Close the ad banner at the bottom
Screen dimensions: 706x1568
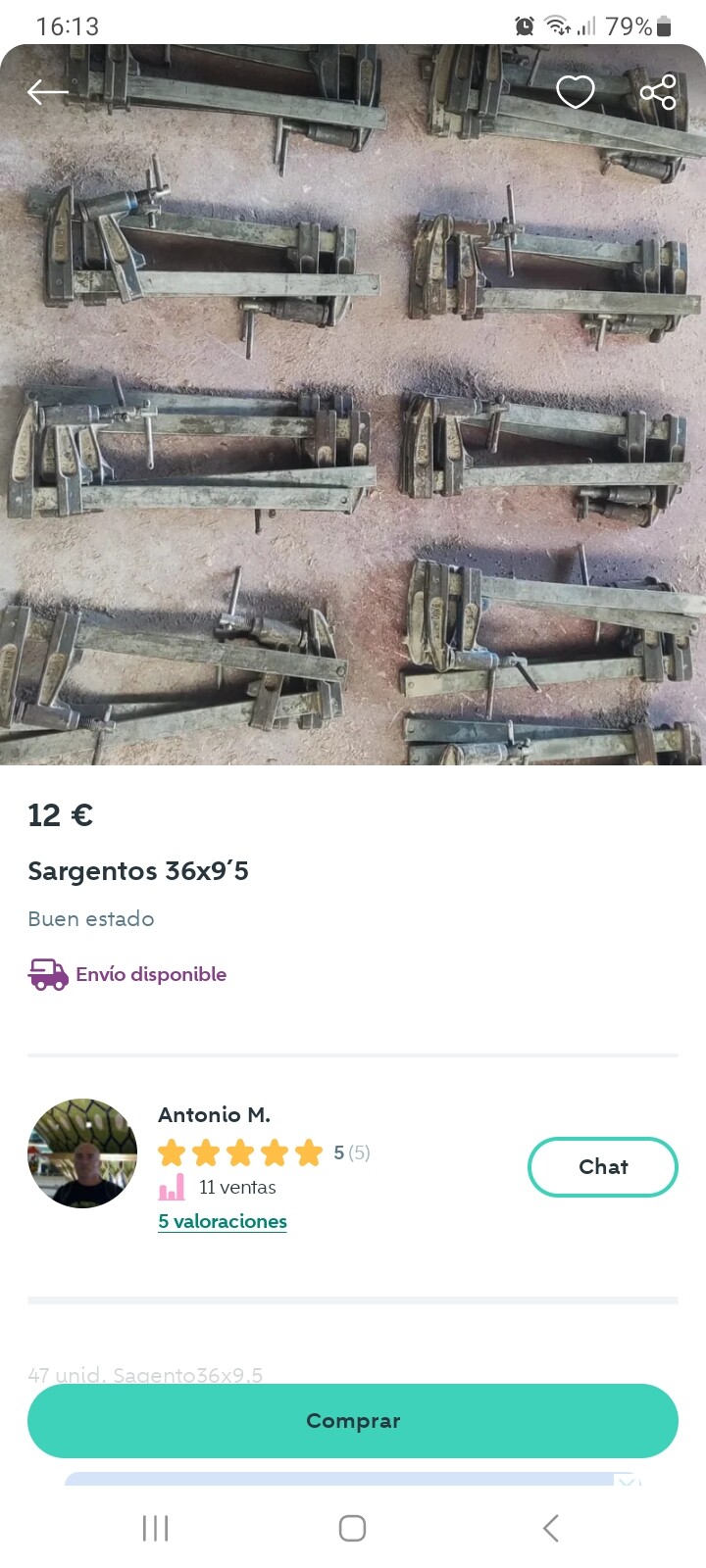pos(628,1480)
